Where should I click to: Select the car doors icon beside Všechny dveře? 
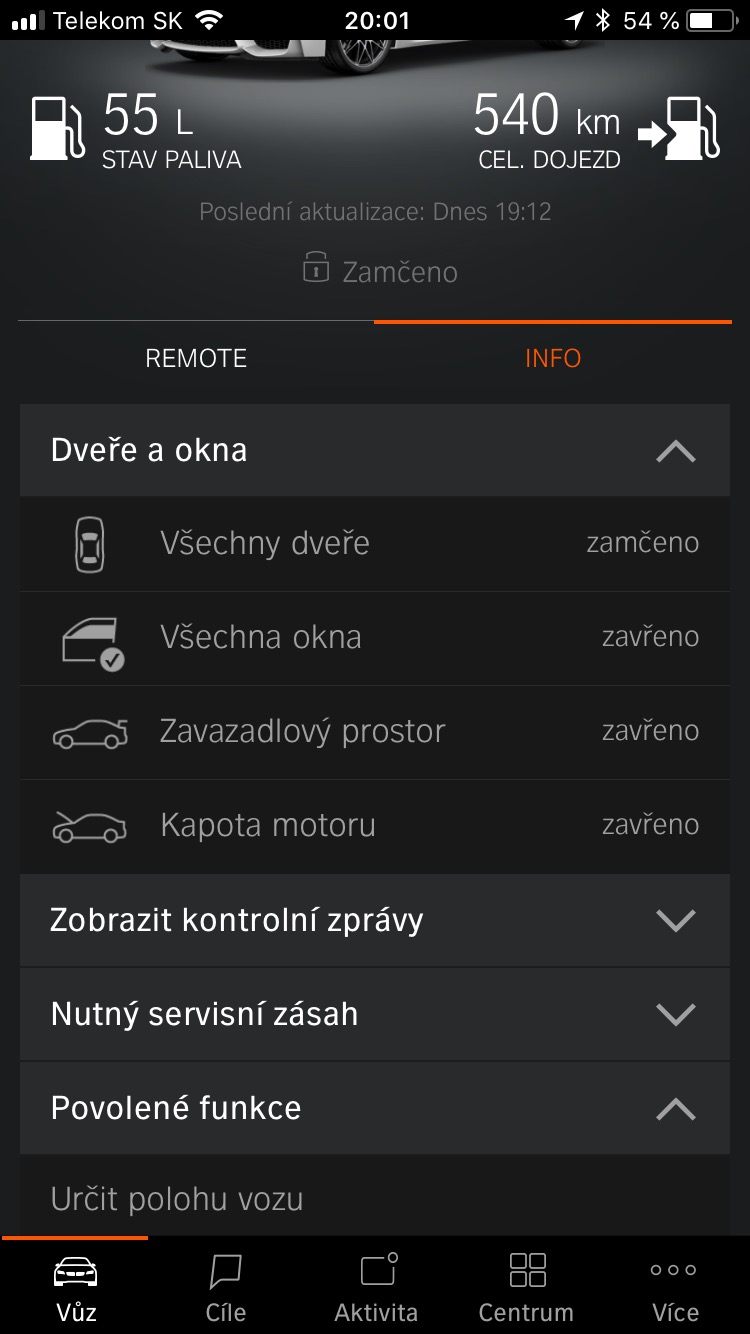[89, 543]
